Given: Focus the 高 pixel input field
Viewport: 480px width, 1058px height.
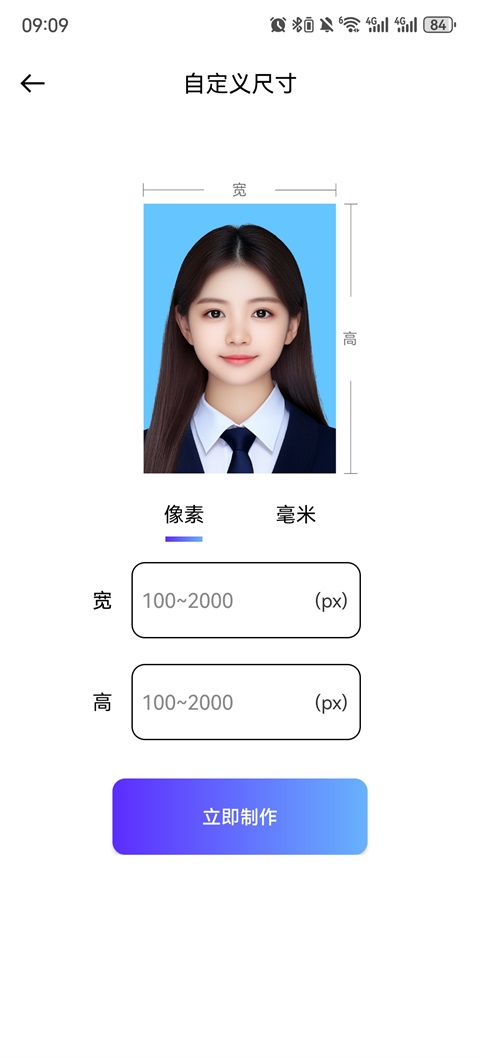Looking at the screenshot, I should click(246, 702).
